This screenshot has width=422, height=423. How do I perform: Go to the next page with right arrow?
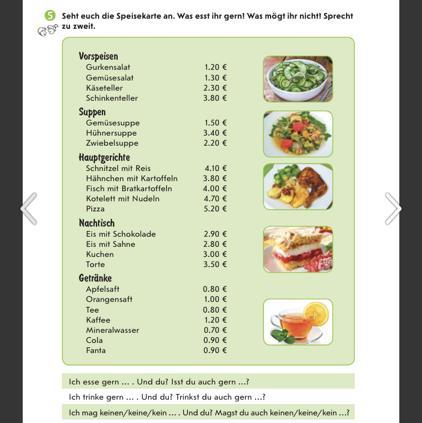click(x=393, y=209)
